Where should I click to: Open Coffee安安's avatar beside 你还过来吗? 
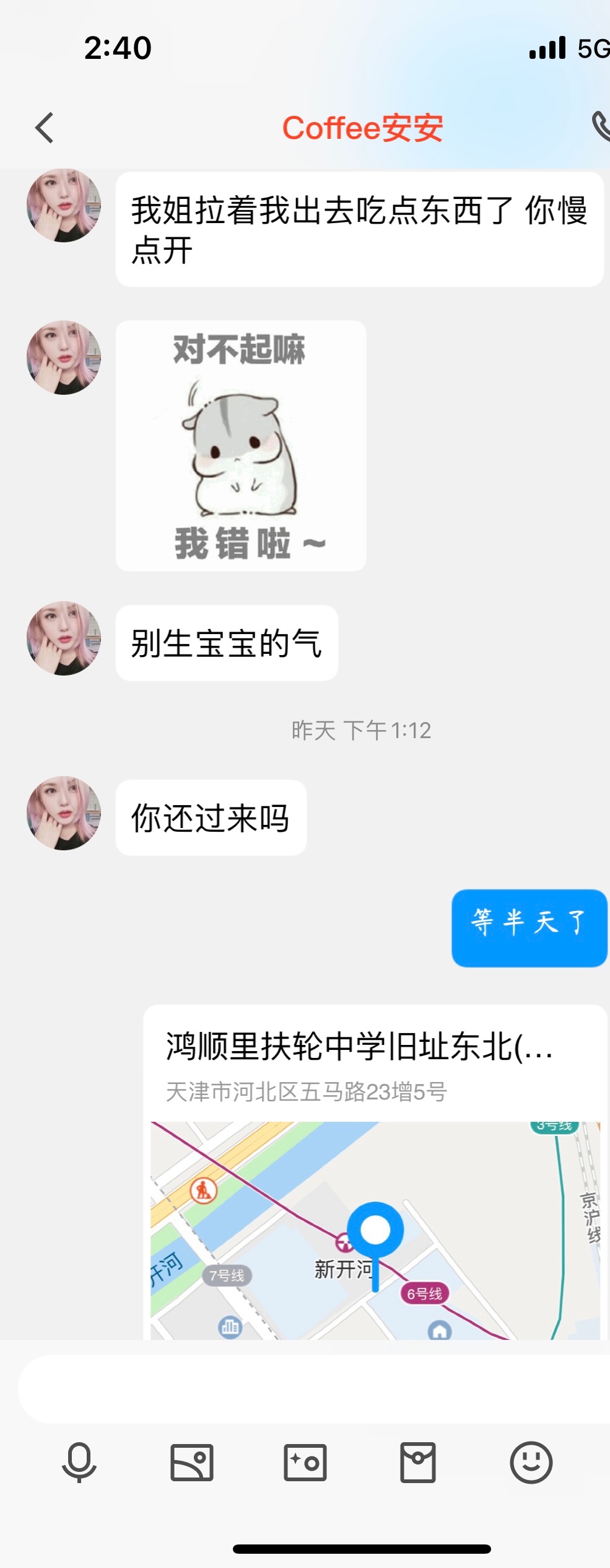point(64,813)
